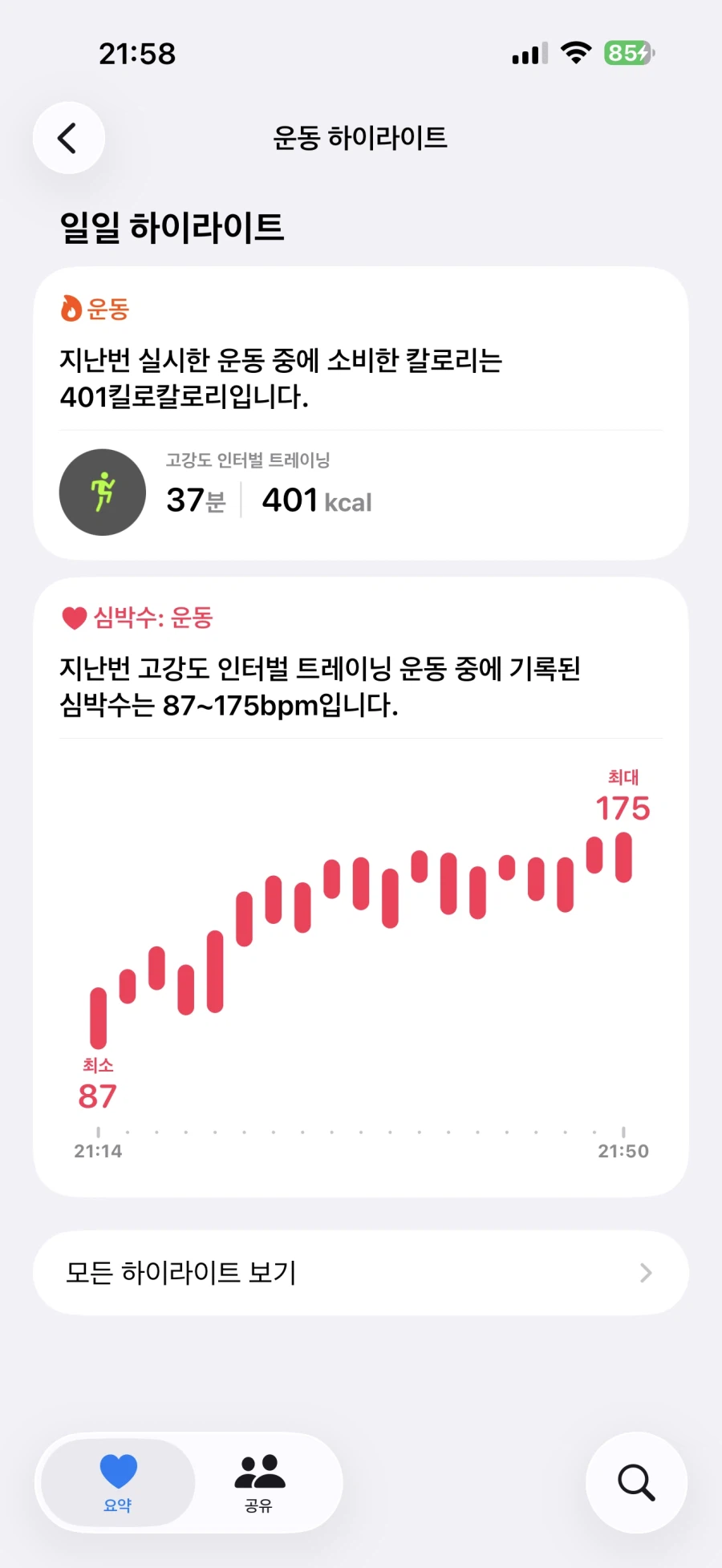Tap the 401 kcal workout summary

click(316, 500)
